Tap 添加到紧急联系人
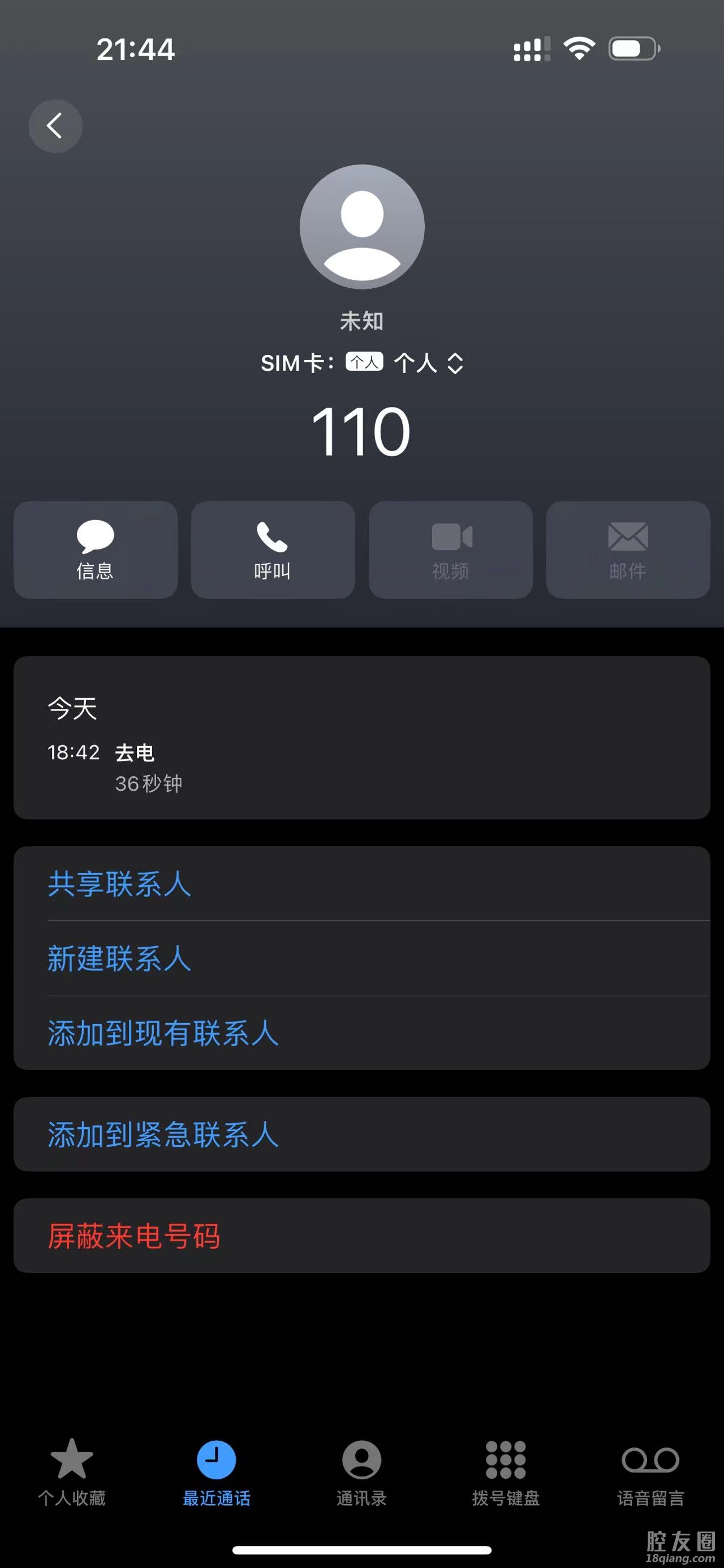The image size is (724, 1568). [163, 1134]
